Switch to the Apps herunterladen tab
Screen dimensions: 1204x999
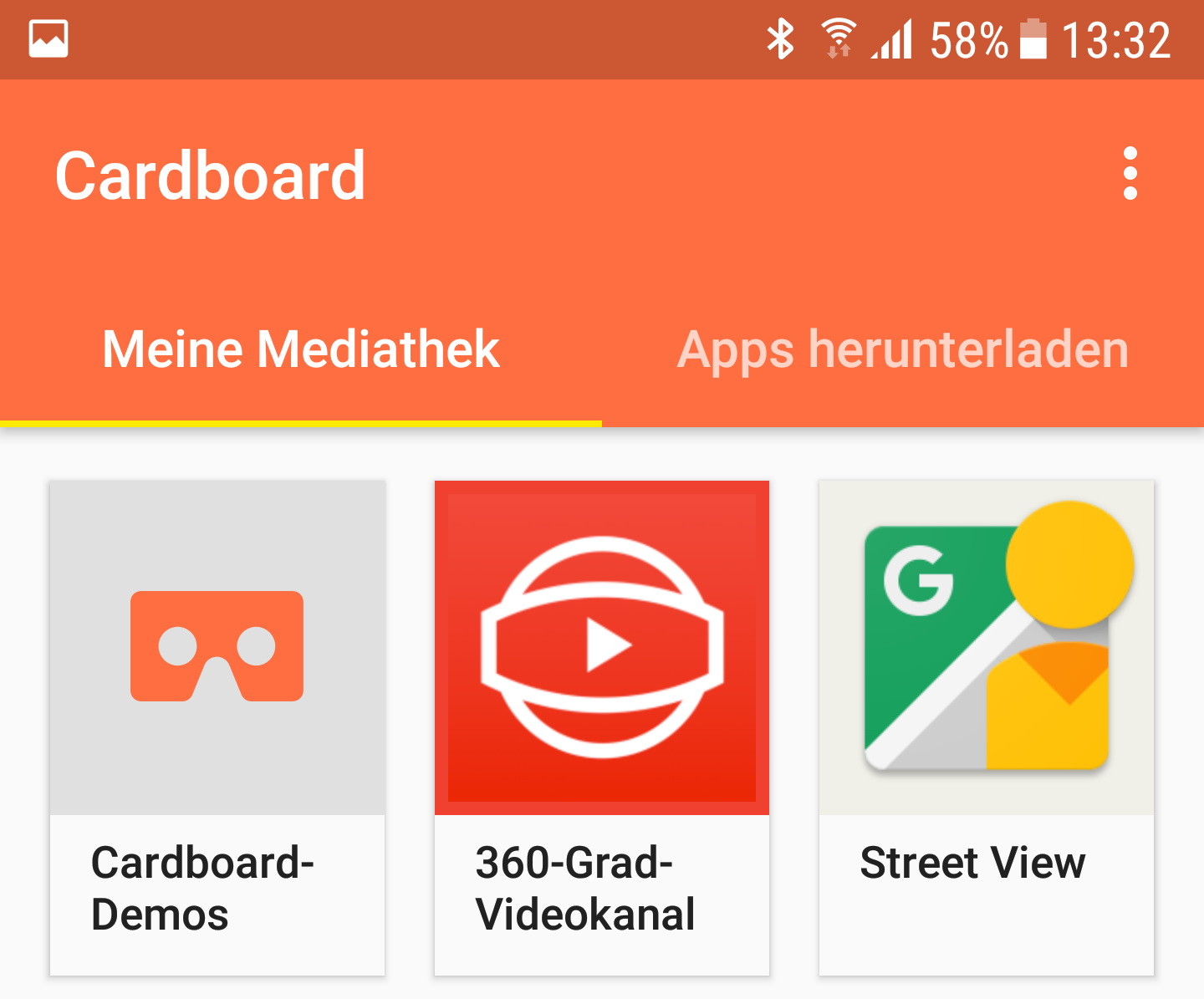pyautogui.click(x=903, y=349)
